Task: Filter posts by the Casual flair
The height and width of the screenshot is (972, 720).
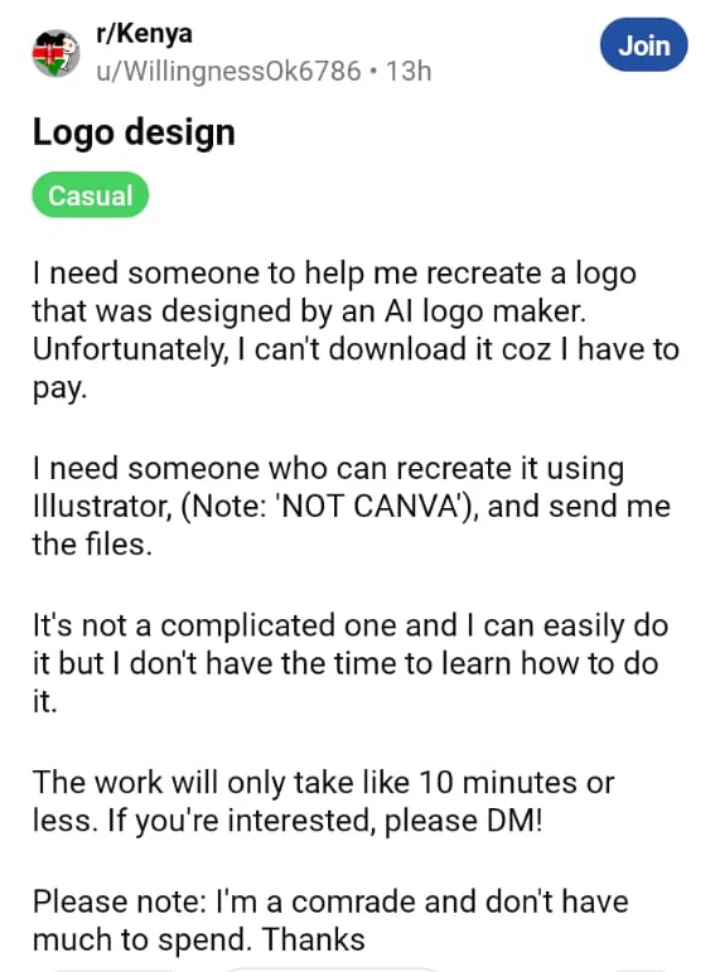Action: coord(91,195)
